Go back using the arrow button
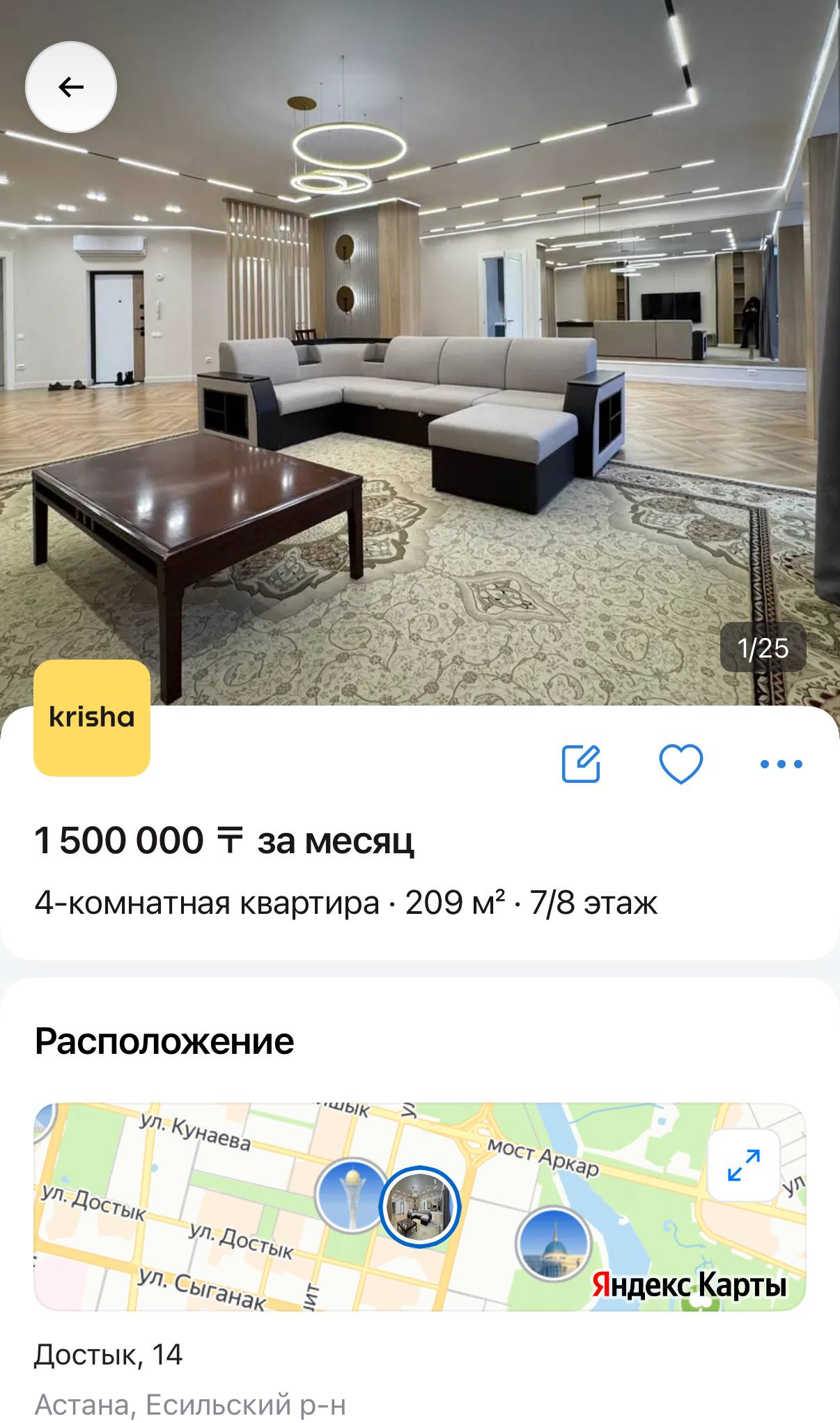840x1423 pixels. point(71,87)
